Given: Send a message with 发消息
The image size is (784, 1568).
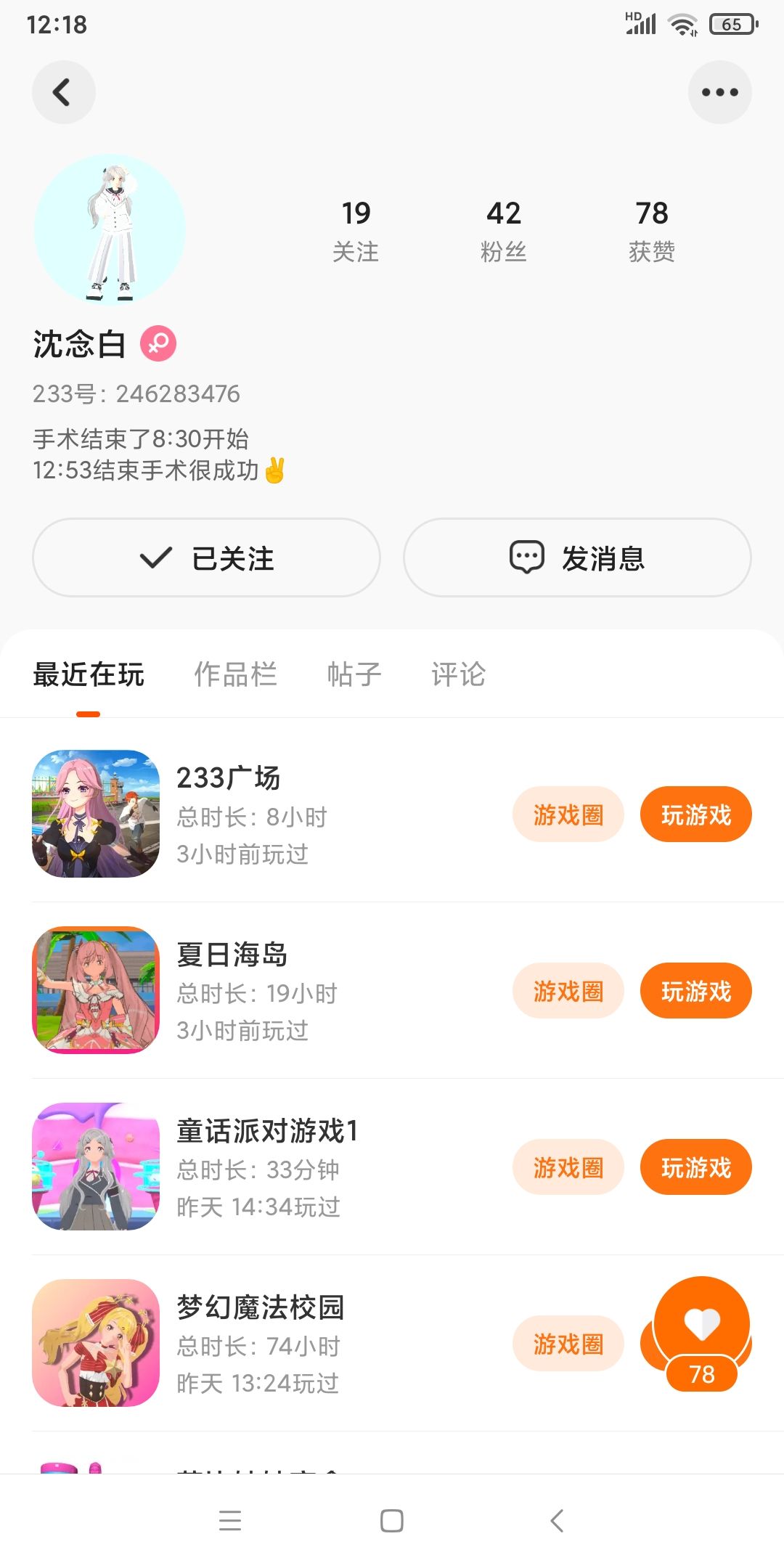Looking at the screenshot, I should pos(577,558).
